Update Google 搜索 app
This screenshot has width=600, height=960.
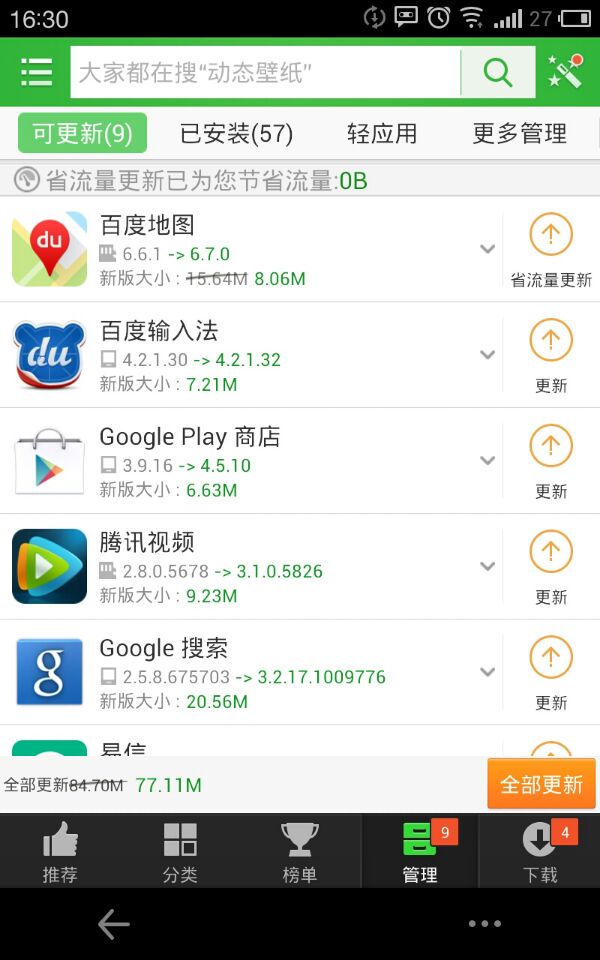click(551, 672)
